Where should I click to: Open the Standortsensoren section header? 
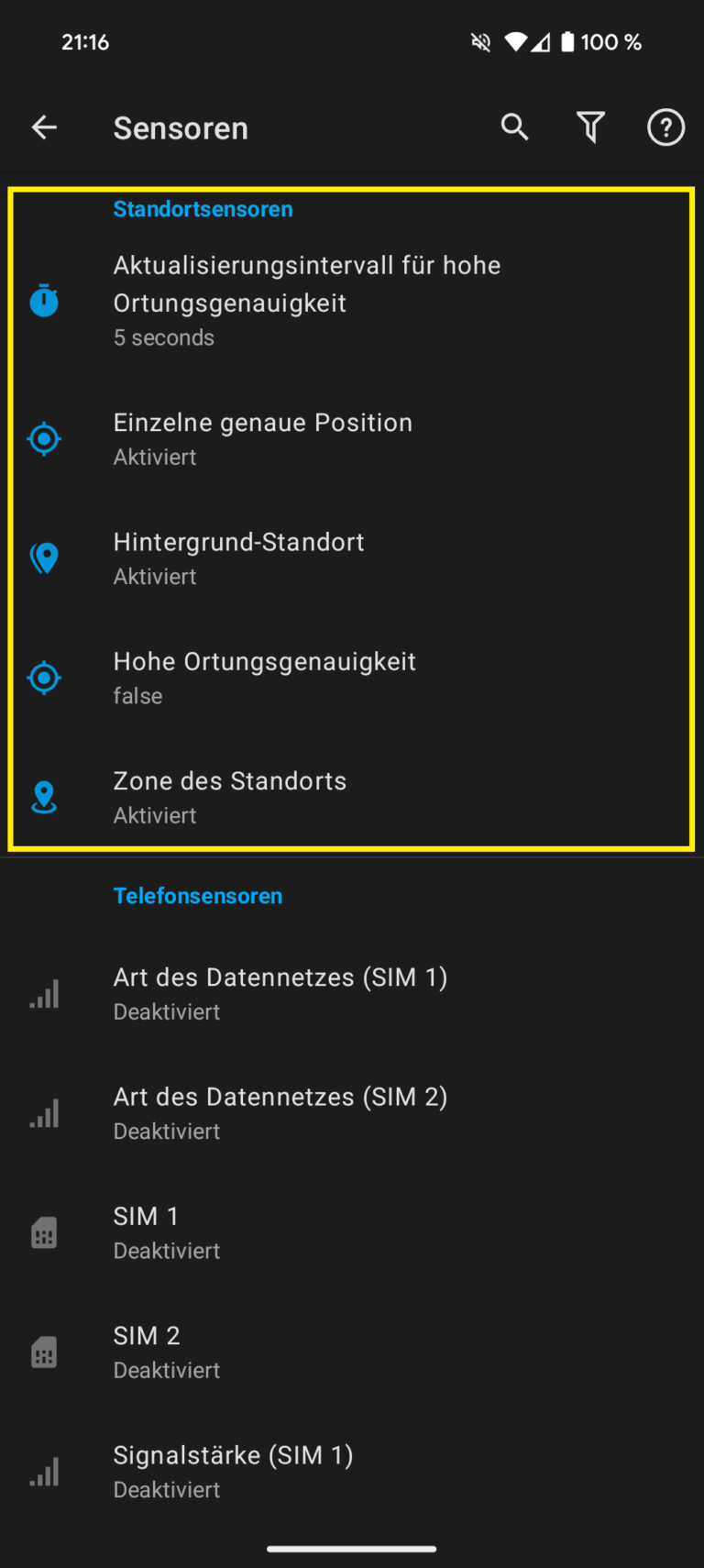click(203, 209)
